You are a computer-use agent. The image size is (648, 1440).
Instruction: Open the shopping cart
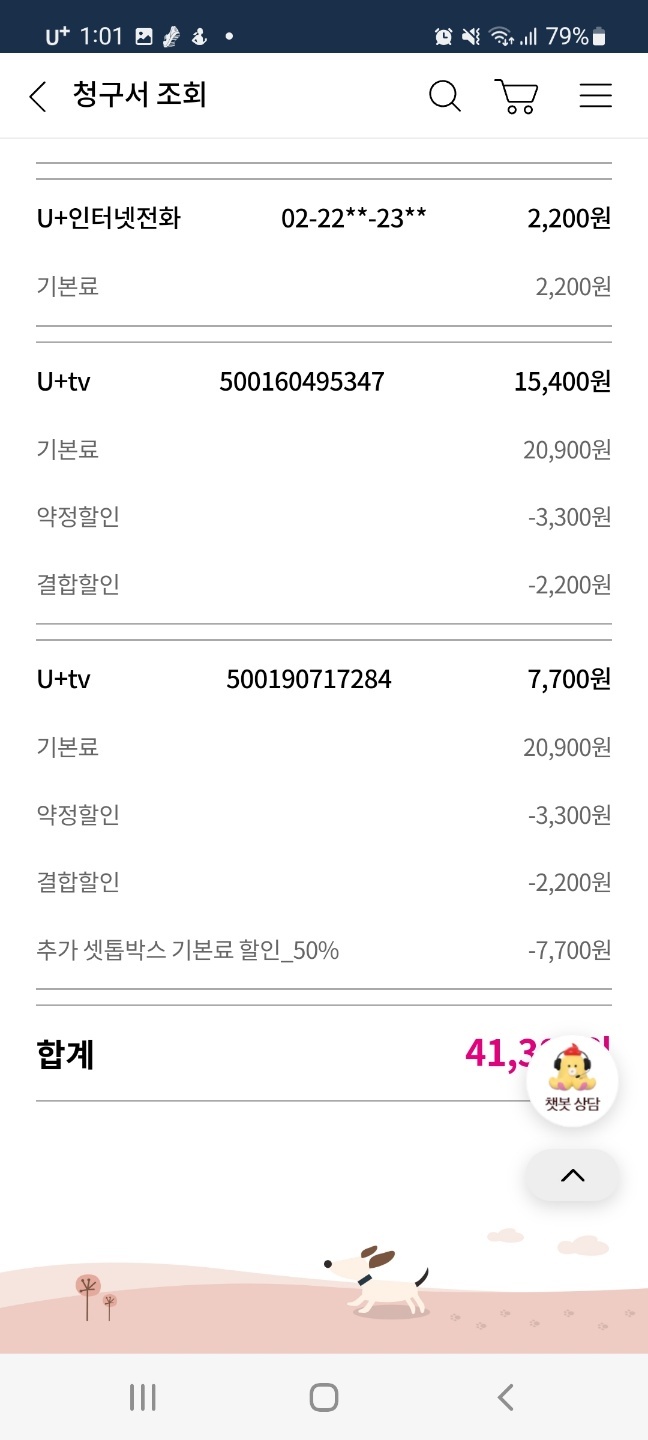(517, 97)
